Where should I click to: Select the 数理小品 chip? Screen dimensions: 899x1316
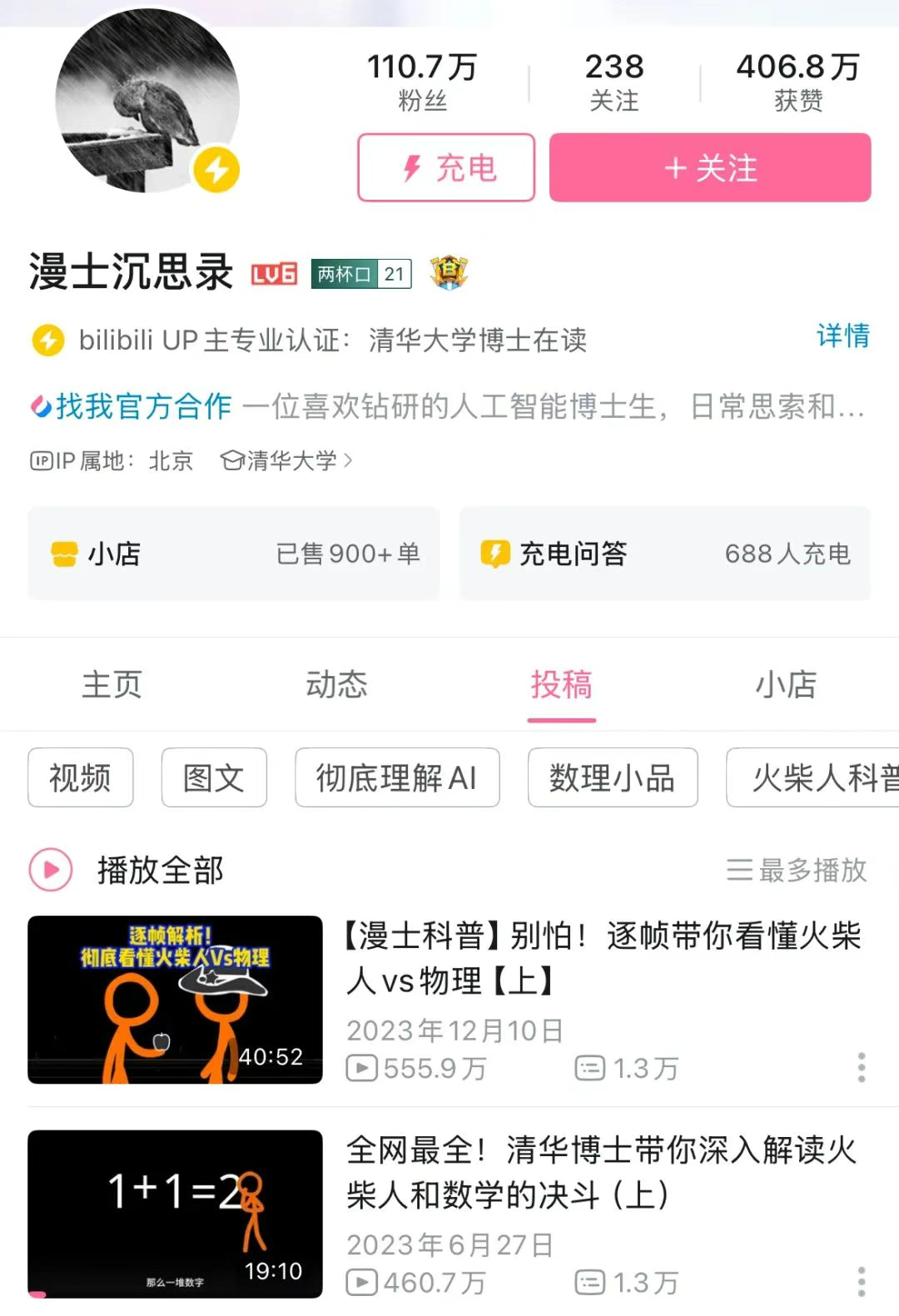pos(613,777)
